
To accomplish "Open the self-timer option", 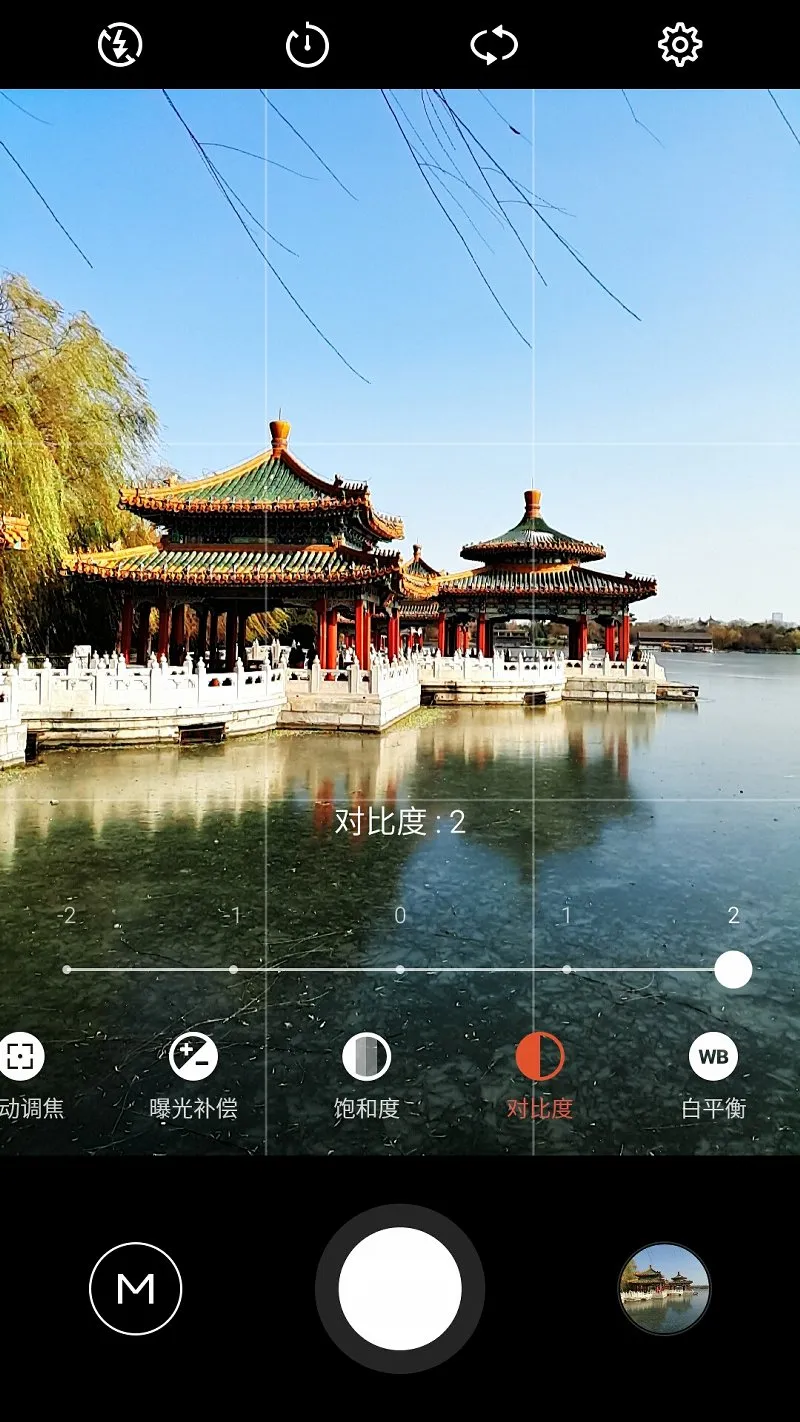I will pyautogui.click(x=307, y=45).
